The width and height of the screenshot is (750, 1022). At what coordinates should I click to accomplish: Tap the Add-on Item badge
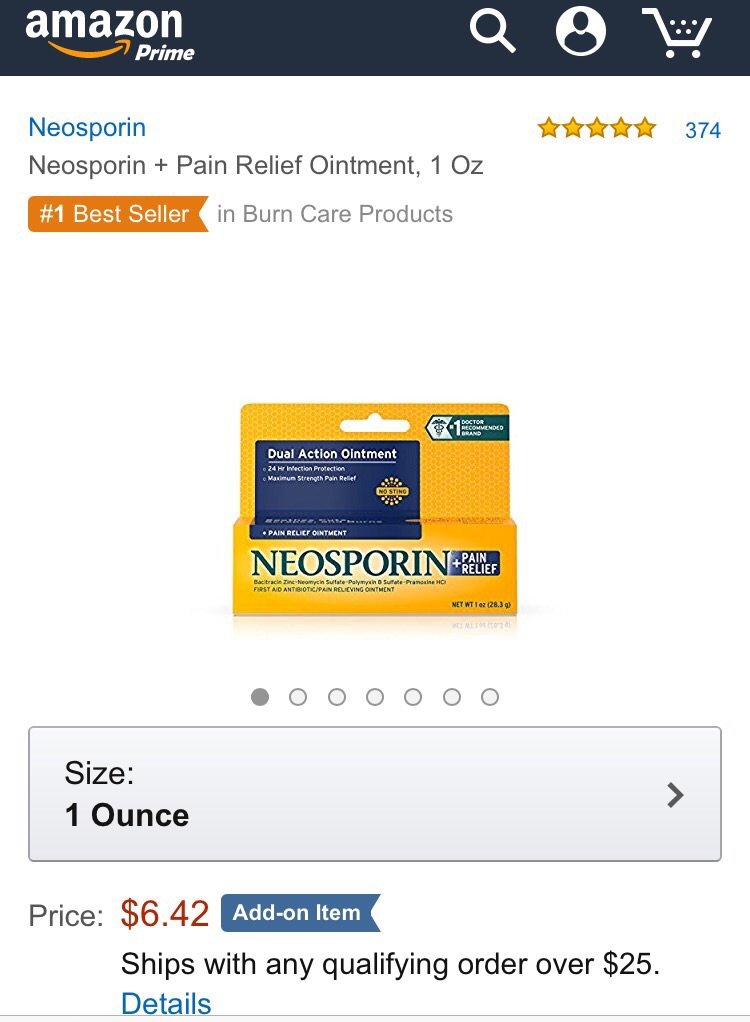(298, 913)
